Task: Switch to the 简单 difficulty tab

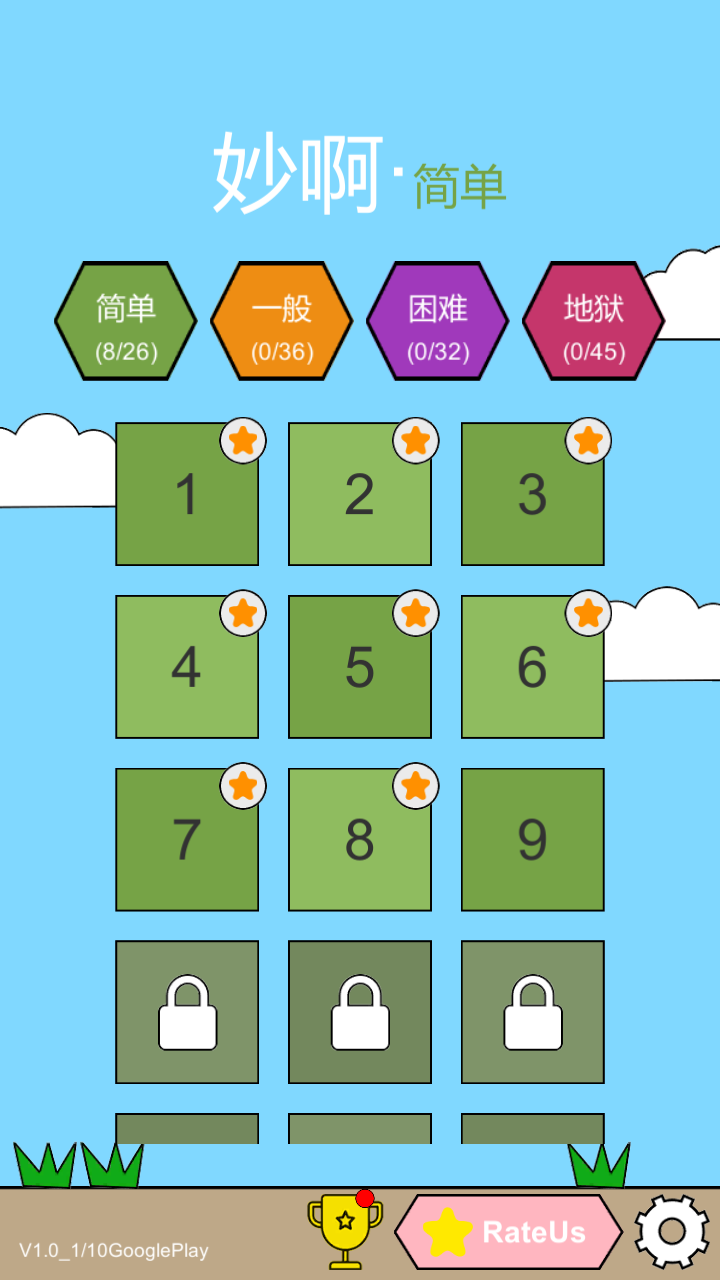Action: pyautogui.click(x=126, y=321)
